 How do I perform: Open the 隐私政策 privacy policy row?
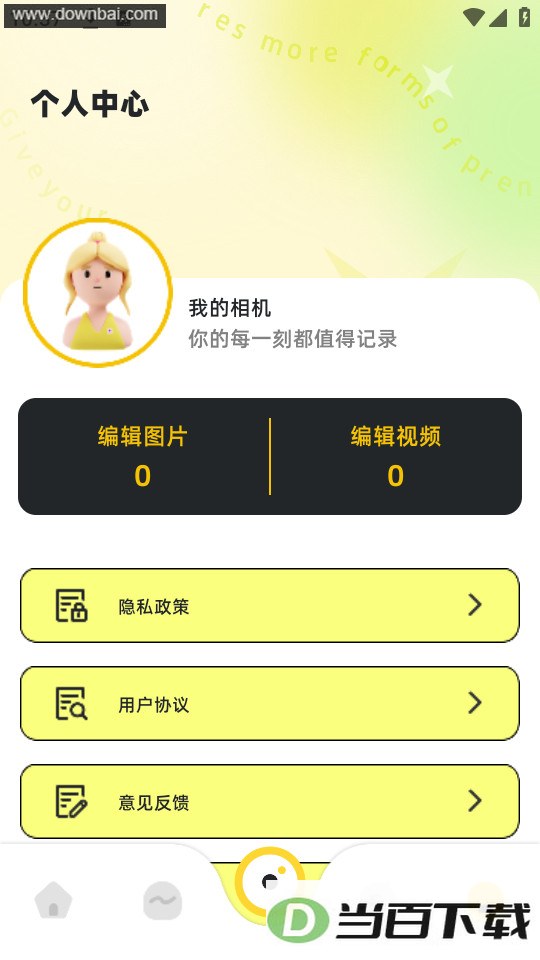coord(270,606)
